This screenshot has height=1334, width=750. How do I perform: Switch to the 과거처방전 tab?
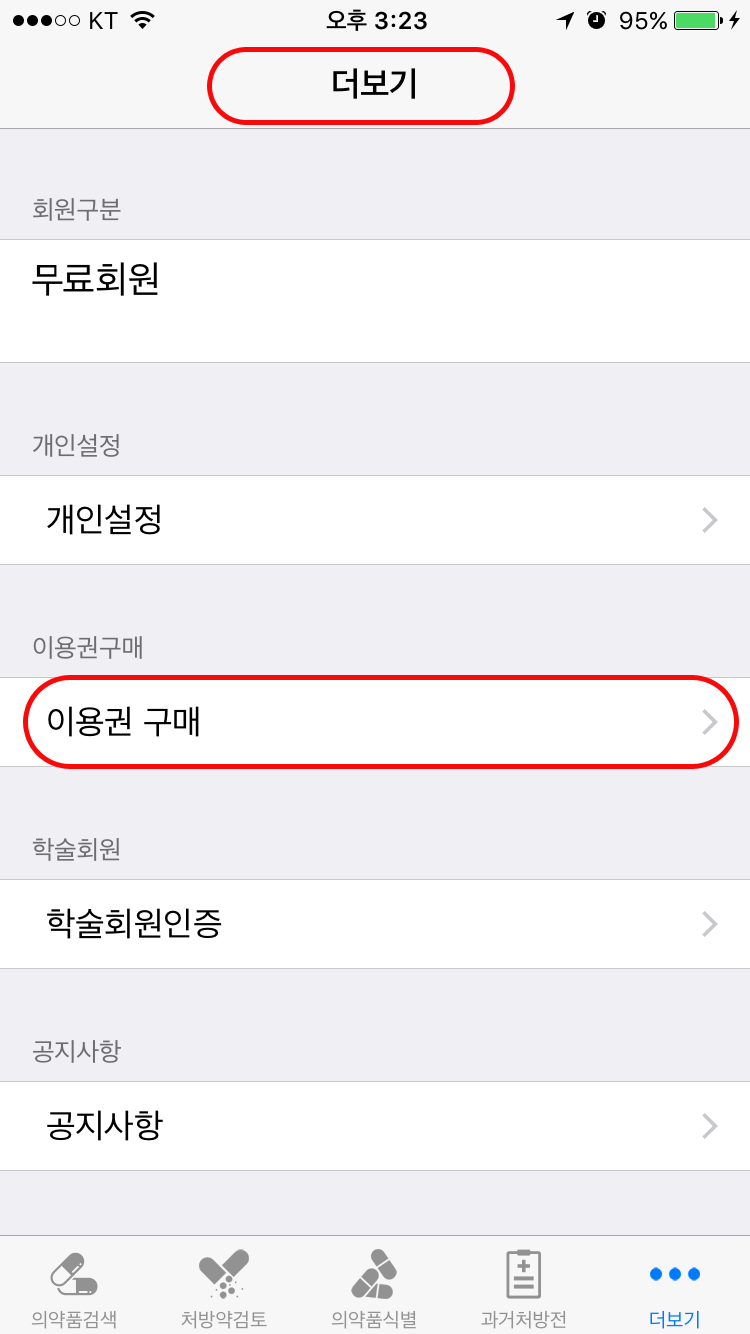[x=525, y=1287]
